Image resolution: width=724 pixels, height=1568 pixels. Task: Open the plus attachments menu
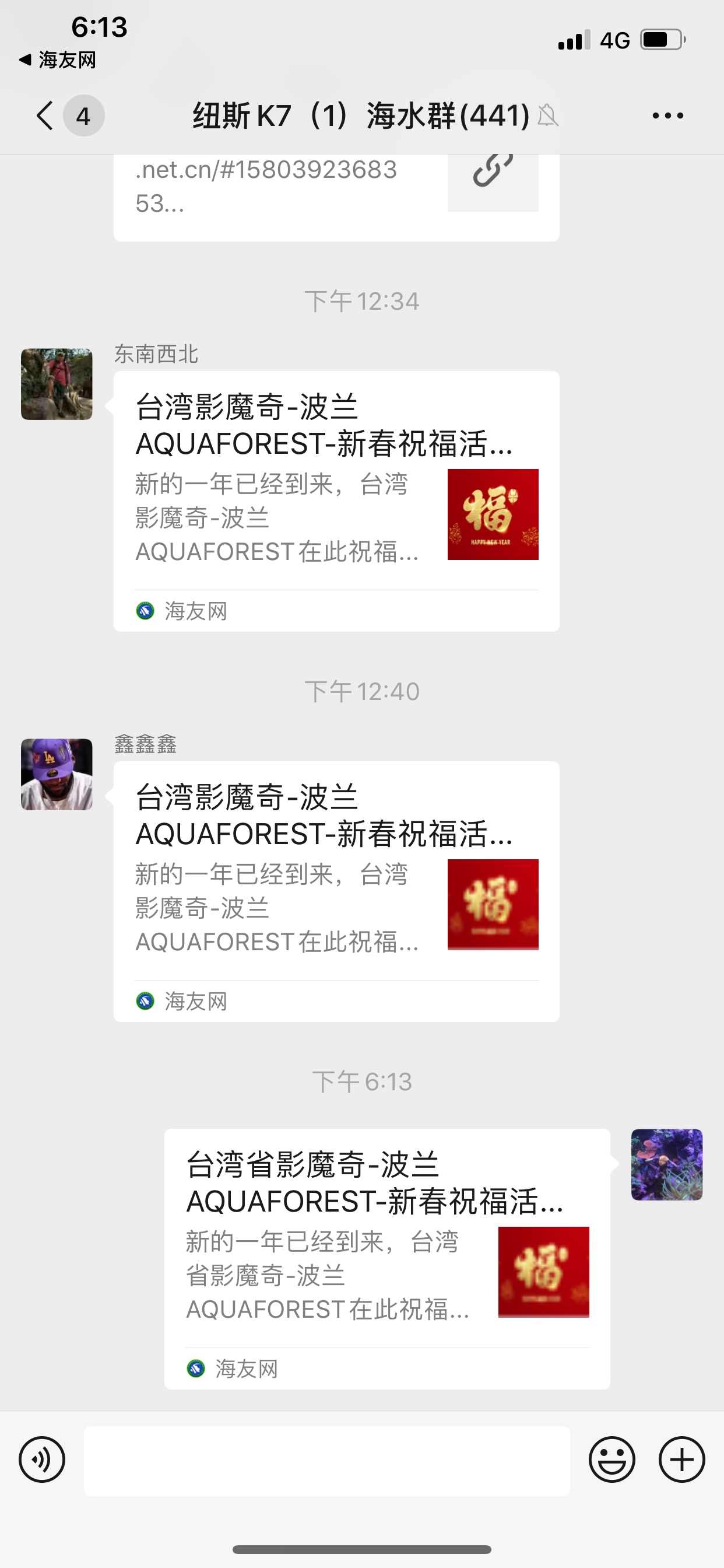(681, 1459)
